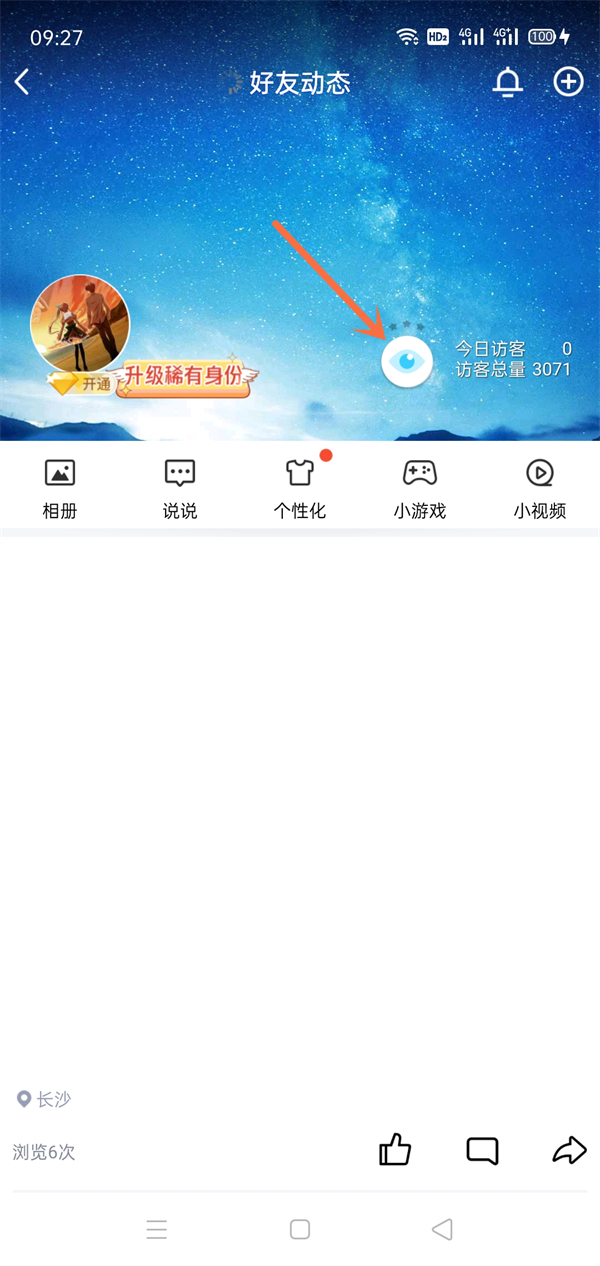Switch to 小视频 short videos

(540, 489)
